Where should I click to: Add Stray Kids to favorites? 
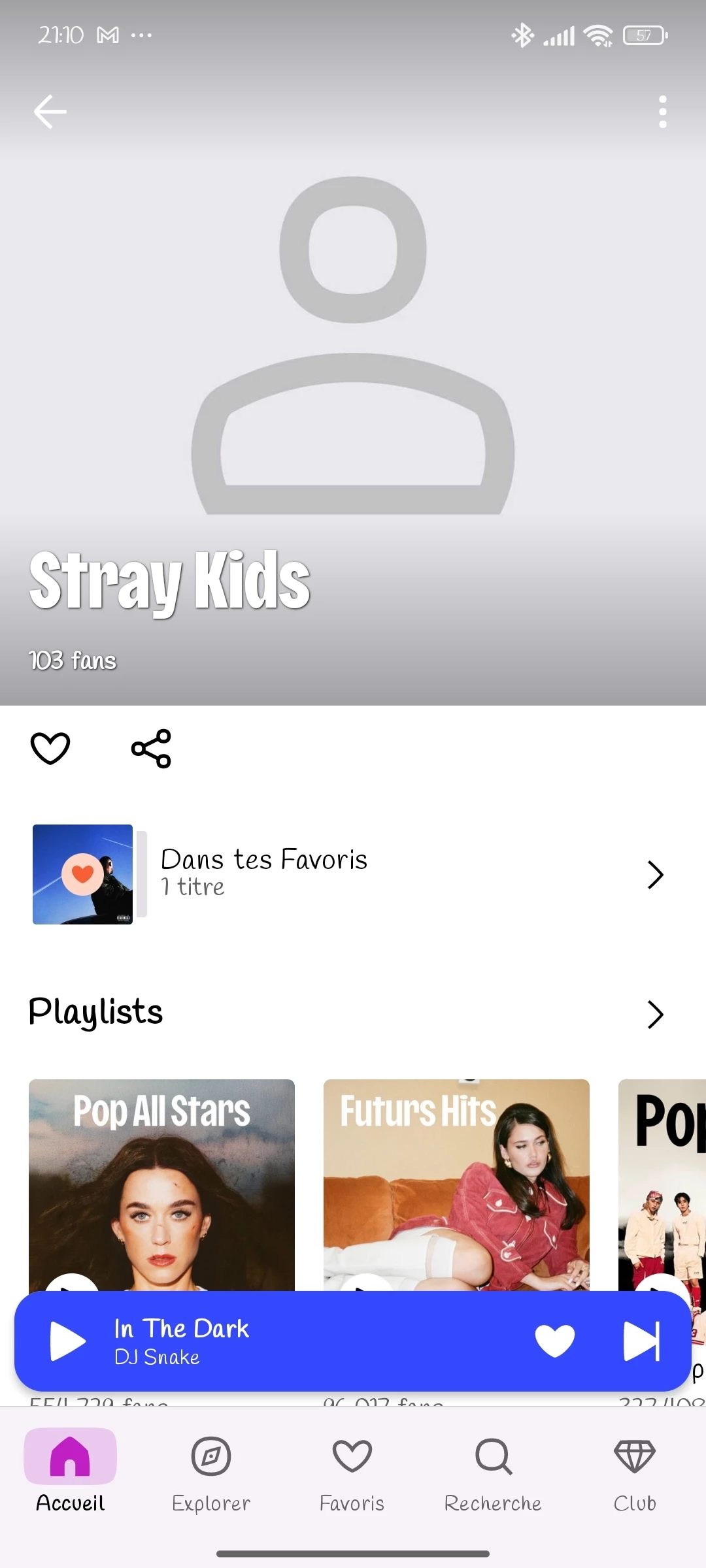point(50,748)
